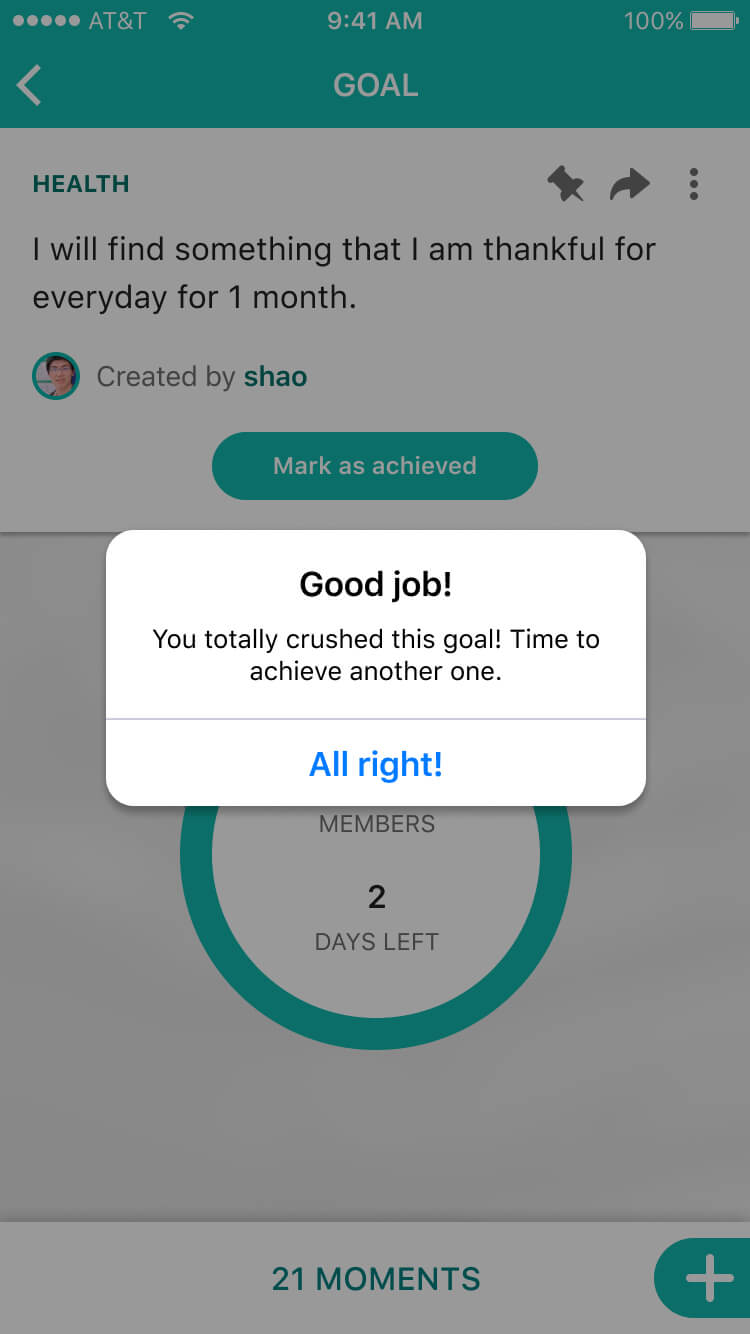Mark as achieved
Screen dimensions: 750x1334
(375, 466)
